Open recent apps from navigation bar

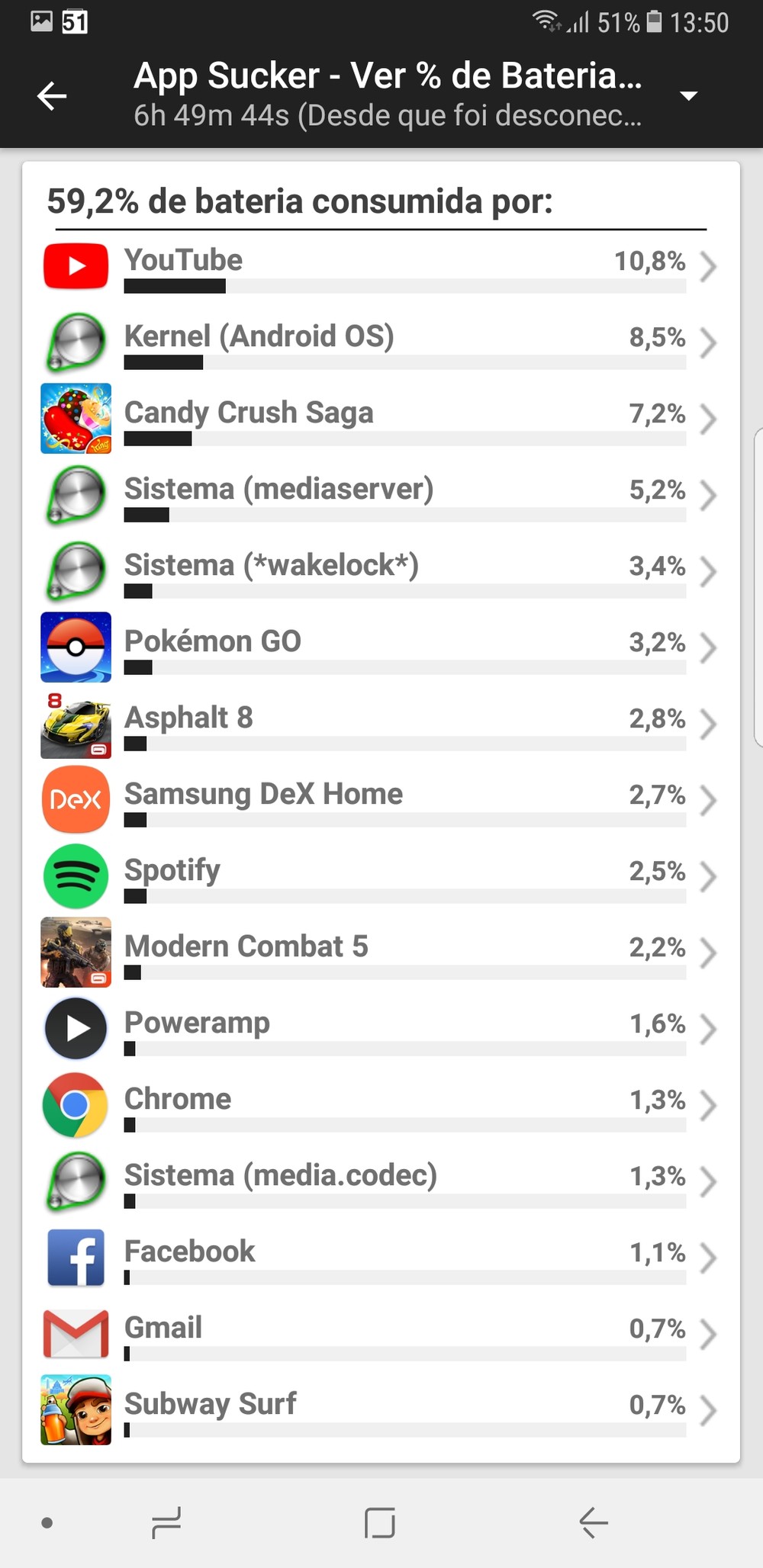click(166, 1523)
